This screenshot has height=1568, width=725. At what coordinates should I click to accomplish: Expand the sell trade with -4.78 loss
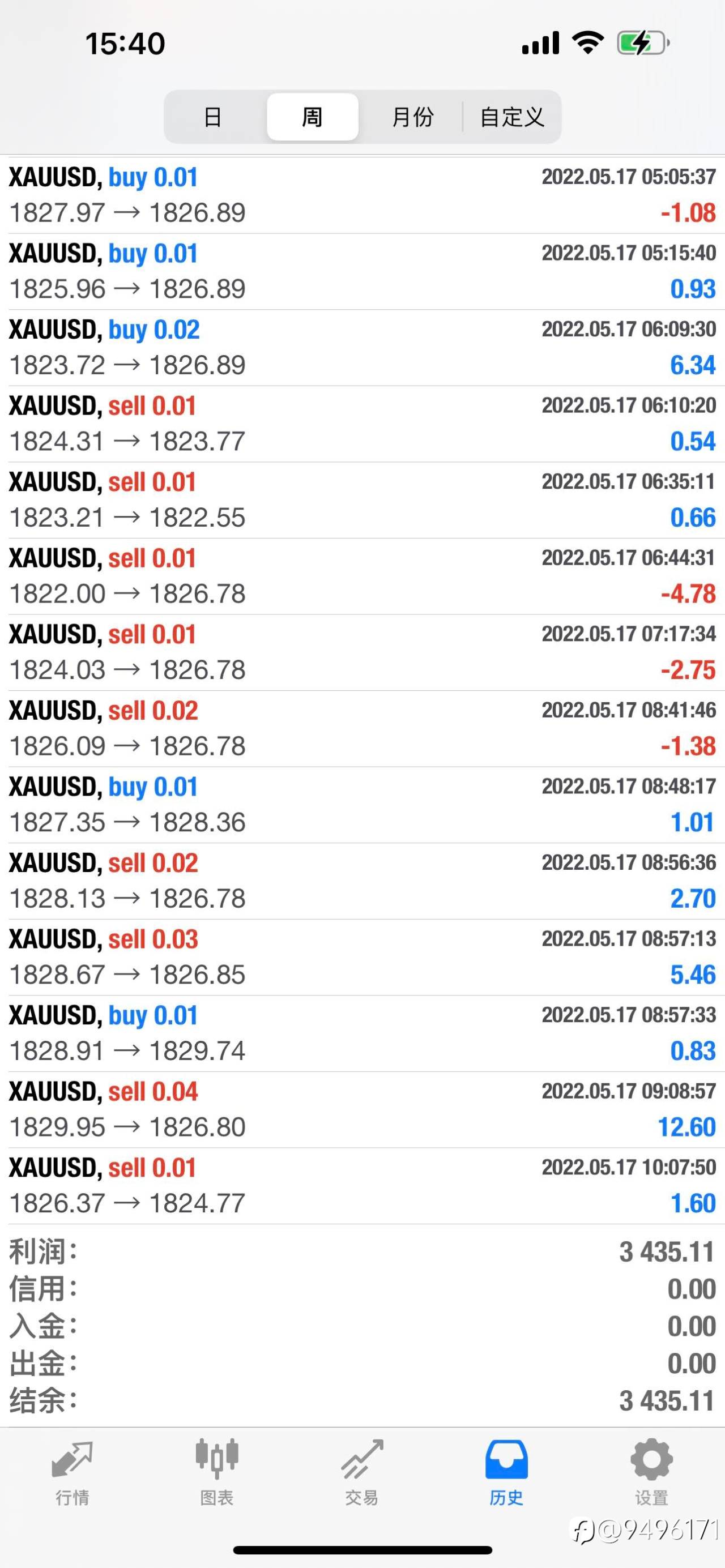coord(362,576)
